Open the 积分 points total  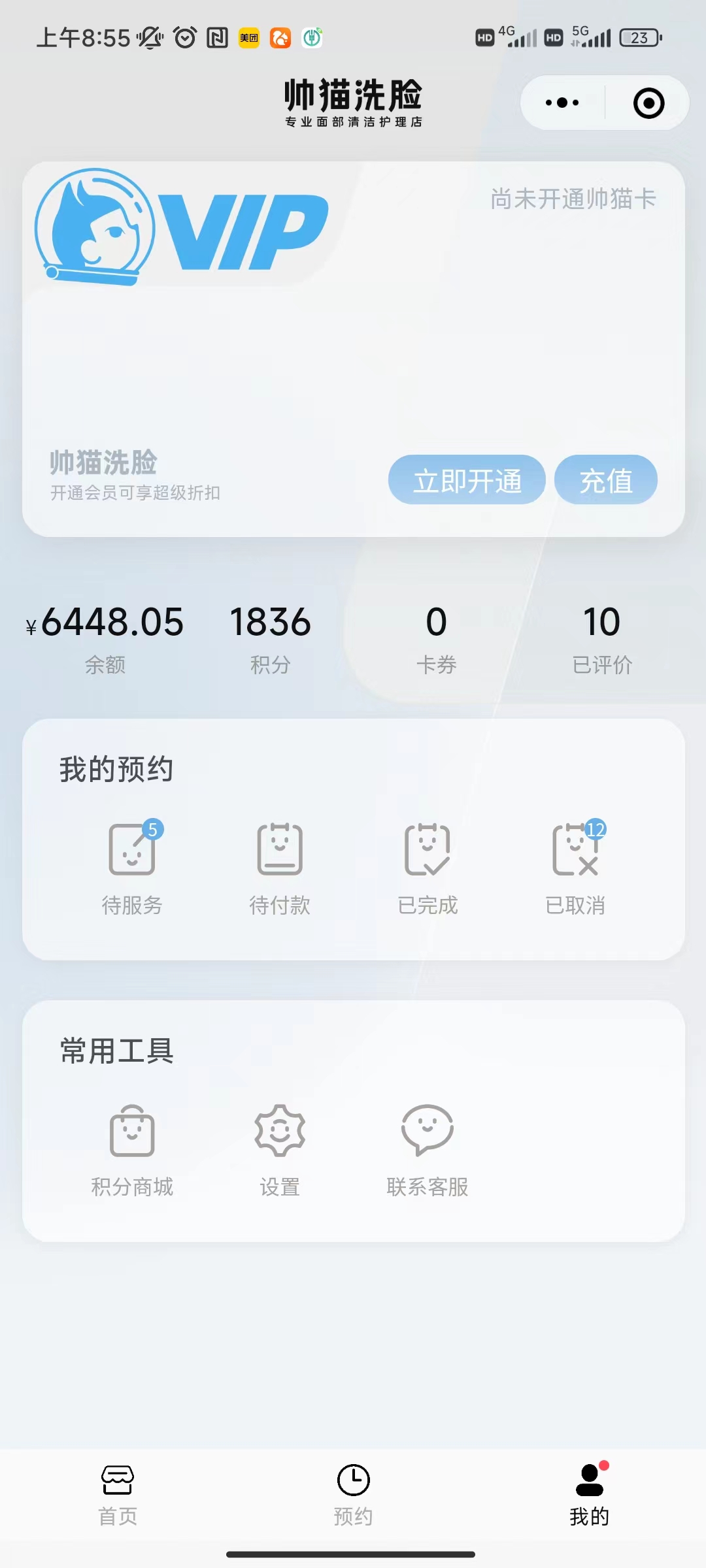(270, 637)
